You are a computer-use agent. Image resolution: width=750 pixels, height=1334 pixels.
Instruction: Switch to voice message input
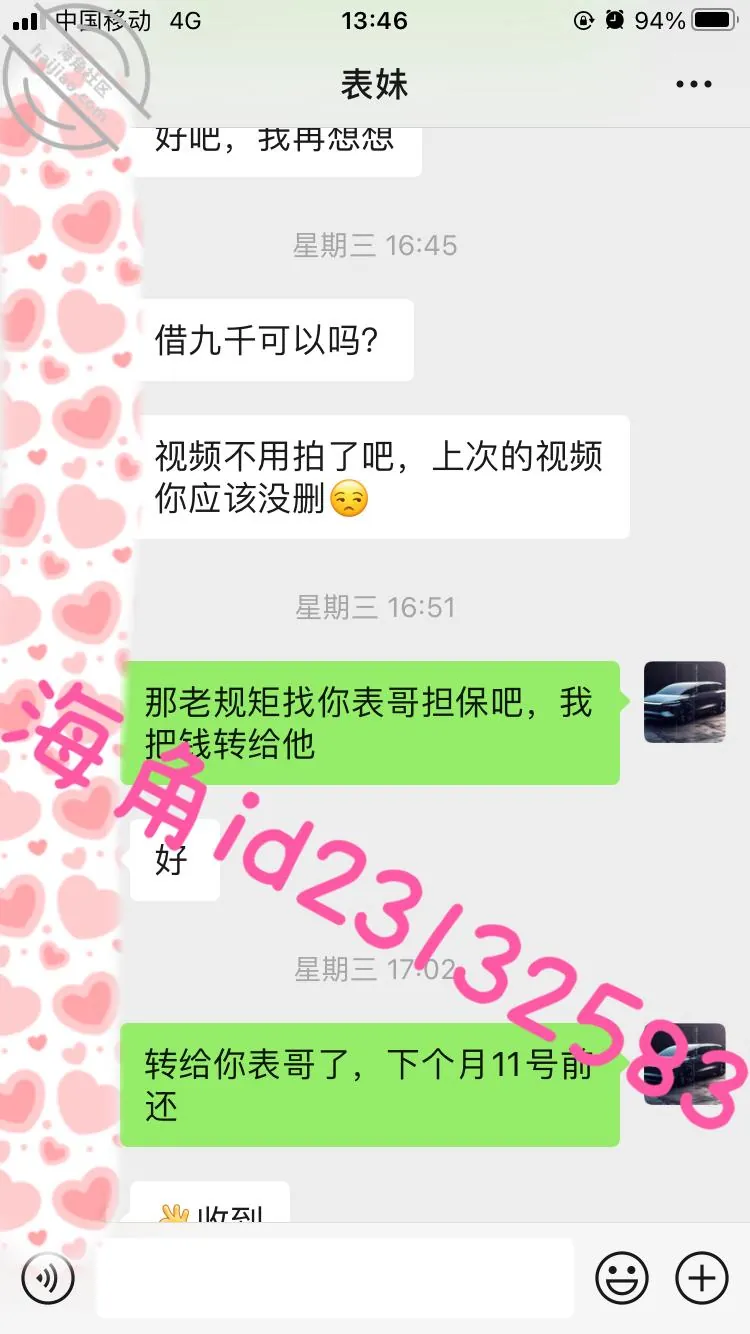pos(48,1278)
